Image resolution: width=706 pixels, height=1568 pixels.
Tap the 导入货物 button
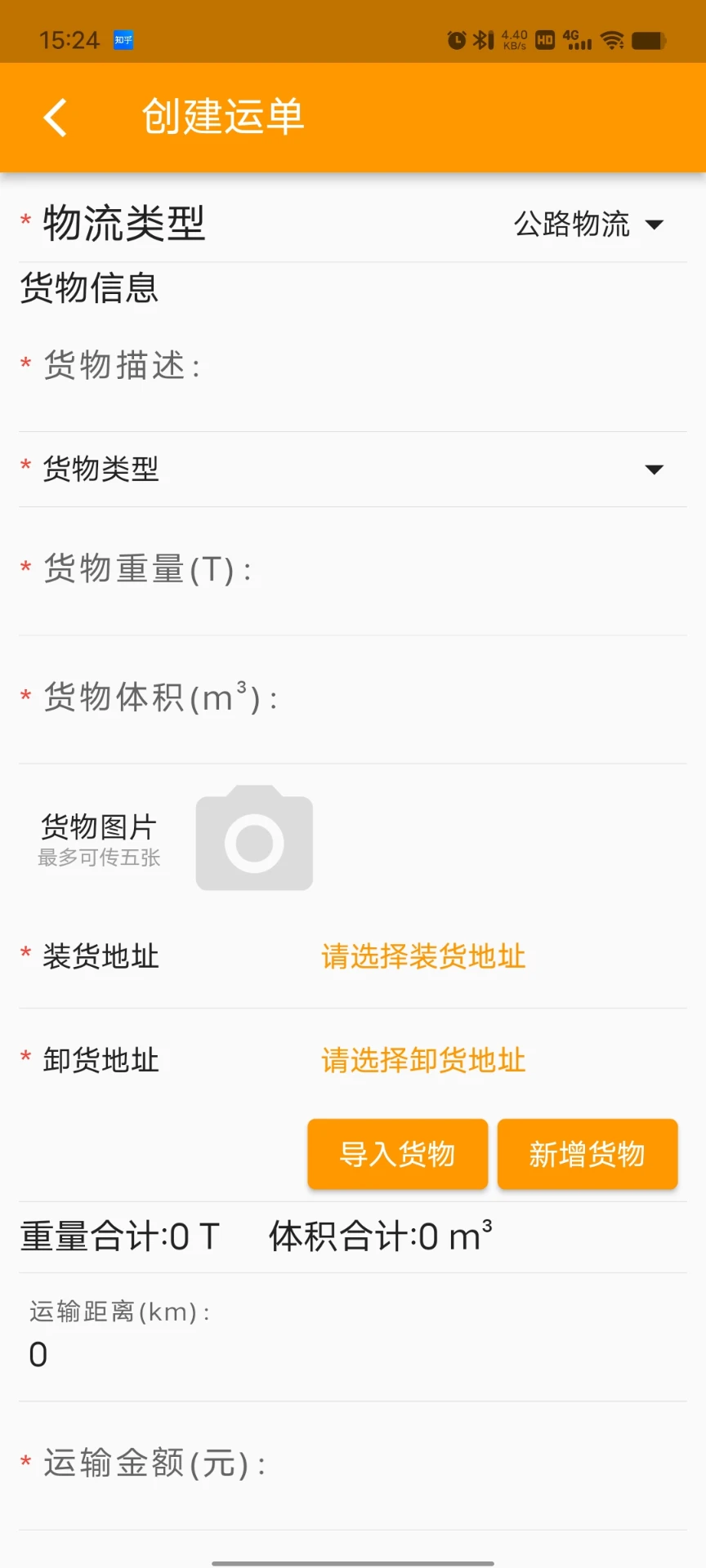(x=396, y=1153)
